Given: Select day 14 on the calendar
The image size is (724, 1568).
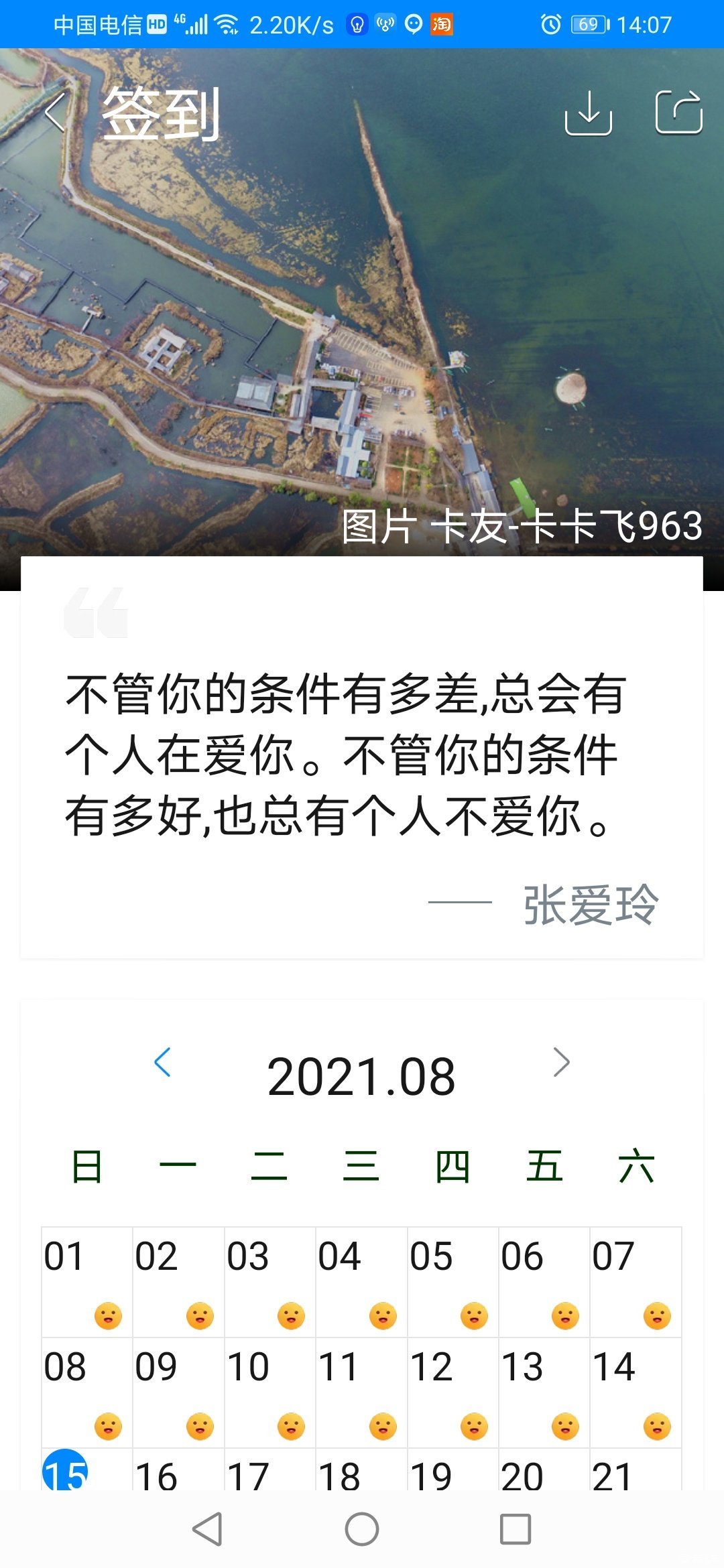Looking at the screenshot, I should click(636, 1392).
